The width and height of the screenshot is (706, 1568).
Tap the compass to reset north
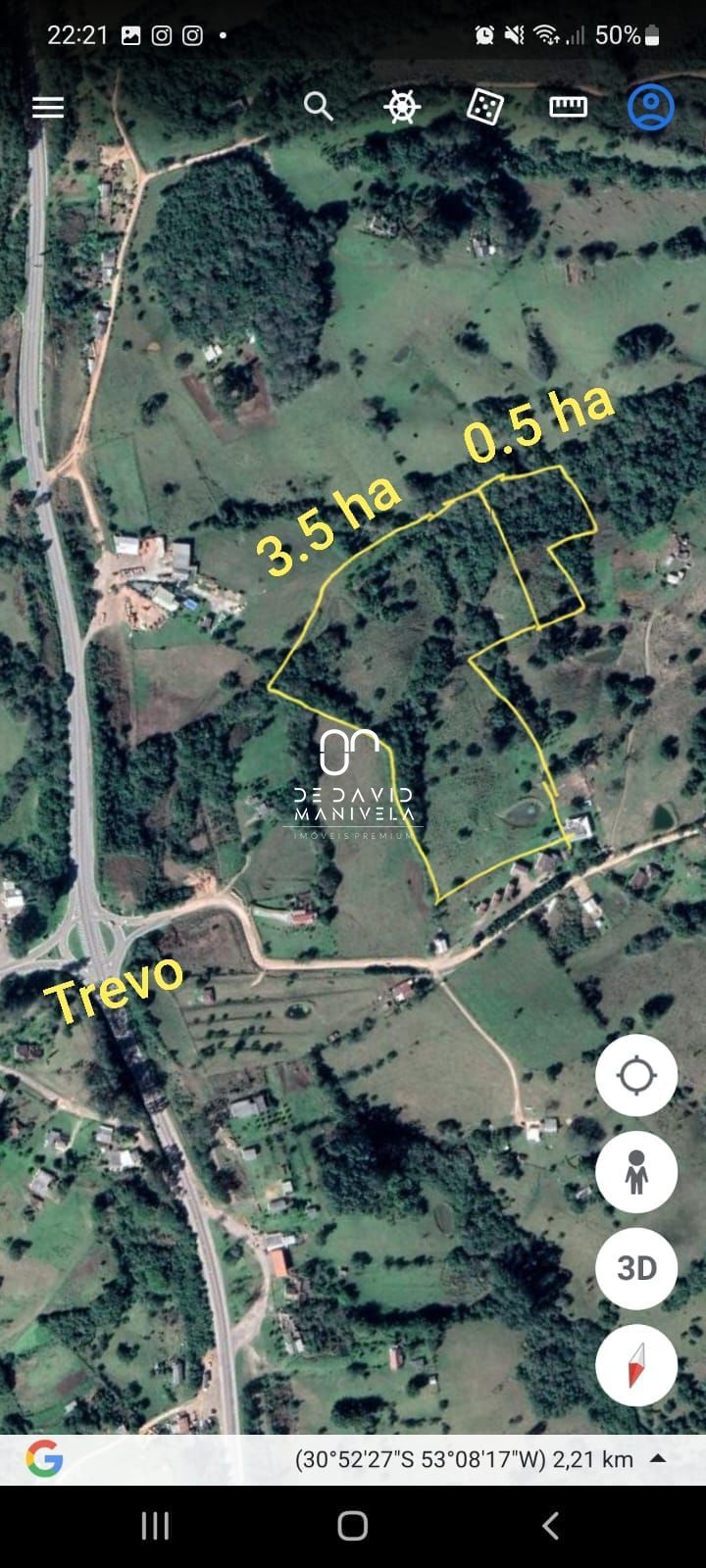coord(636,1364)
